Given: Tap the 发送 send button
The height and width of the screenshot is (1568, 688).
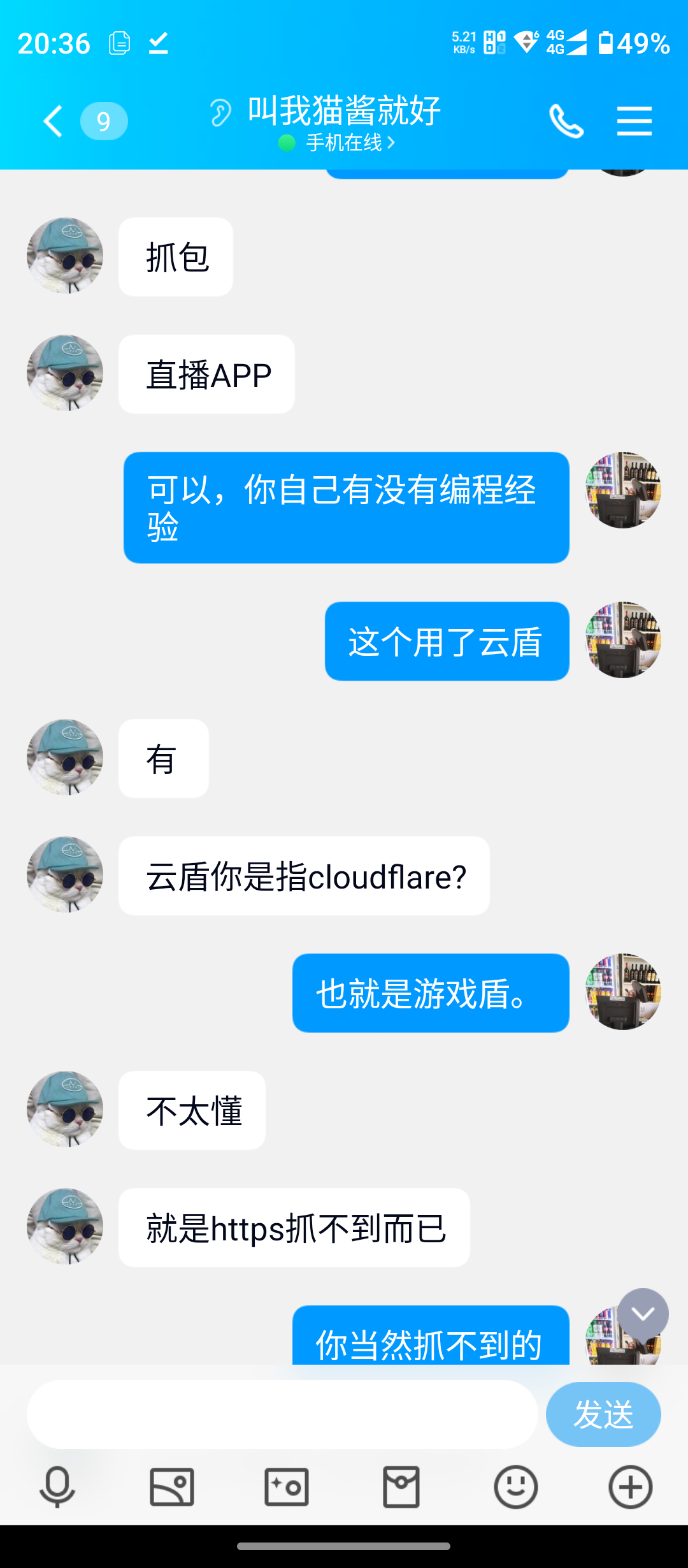Looking at the screenshot, I should point(603,1414).
